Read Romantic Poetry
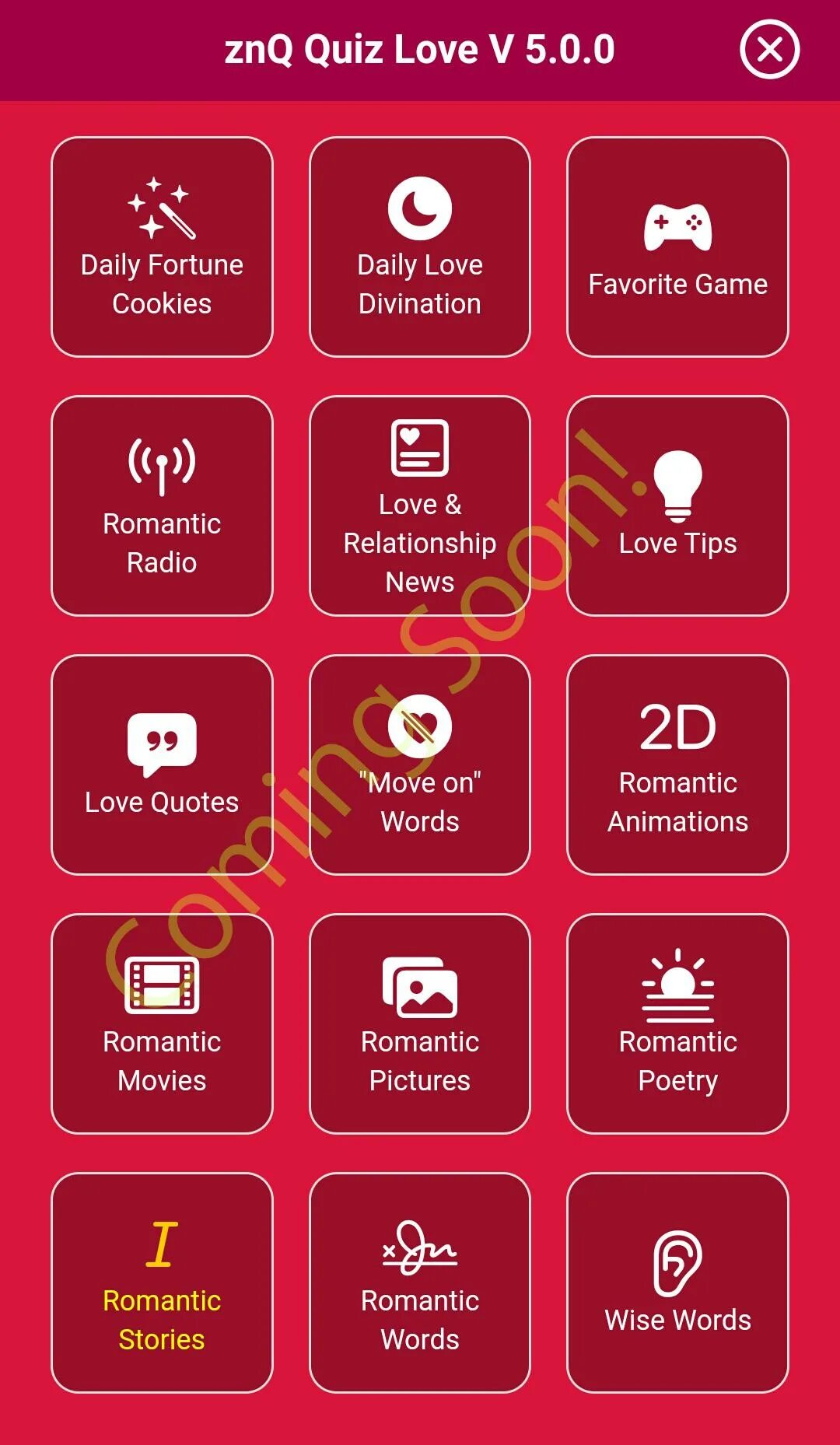Screen dimensions: 840x1445 pyautogui.click(x=677, y=1024)
